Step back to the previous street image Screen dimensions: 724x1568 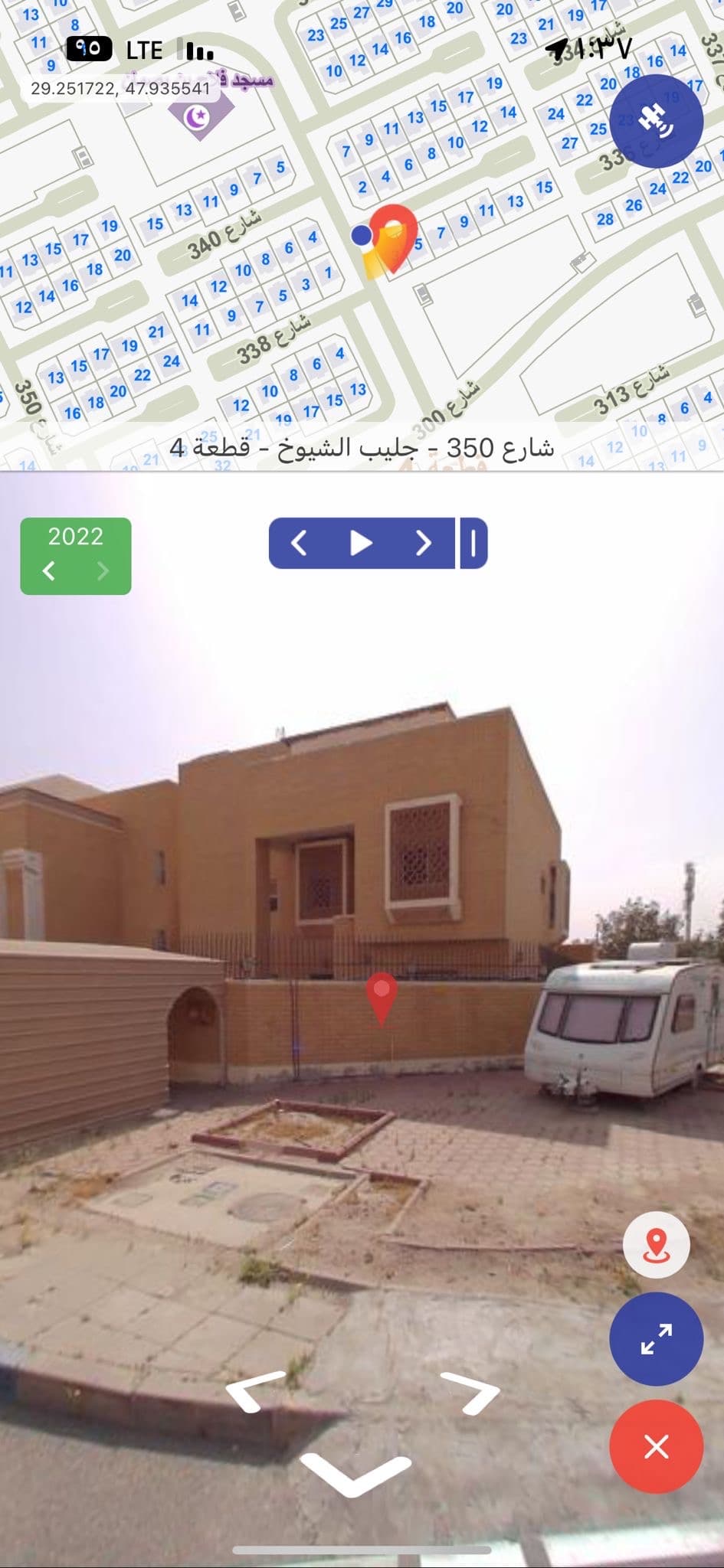300,542
